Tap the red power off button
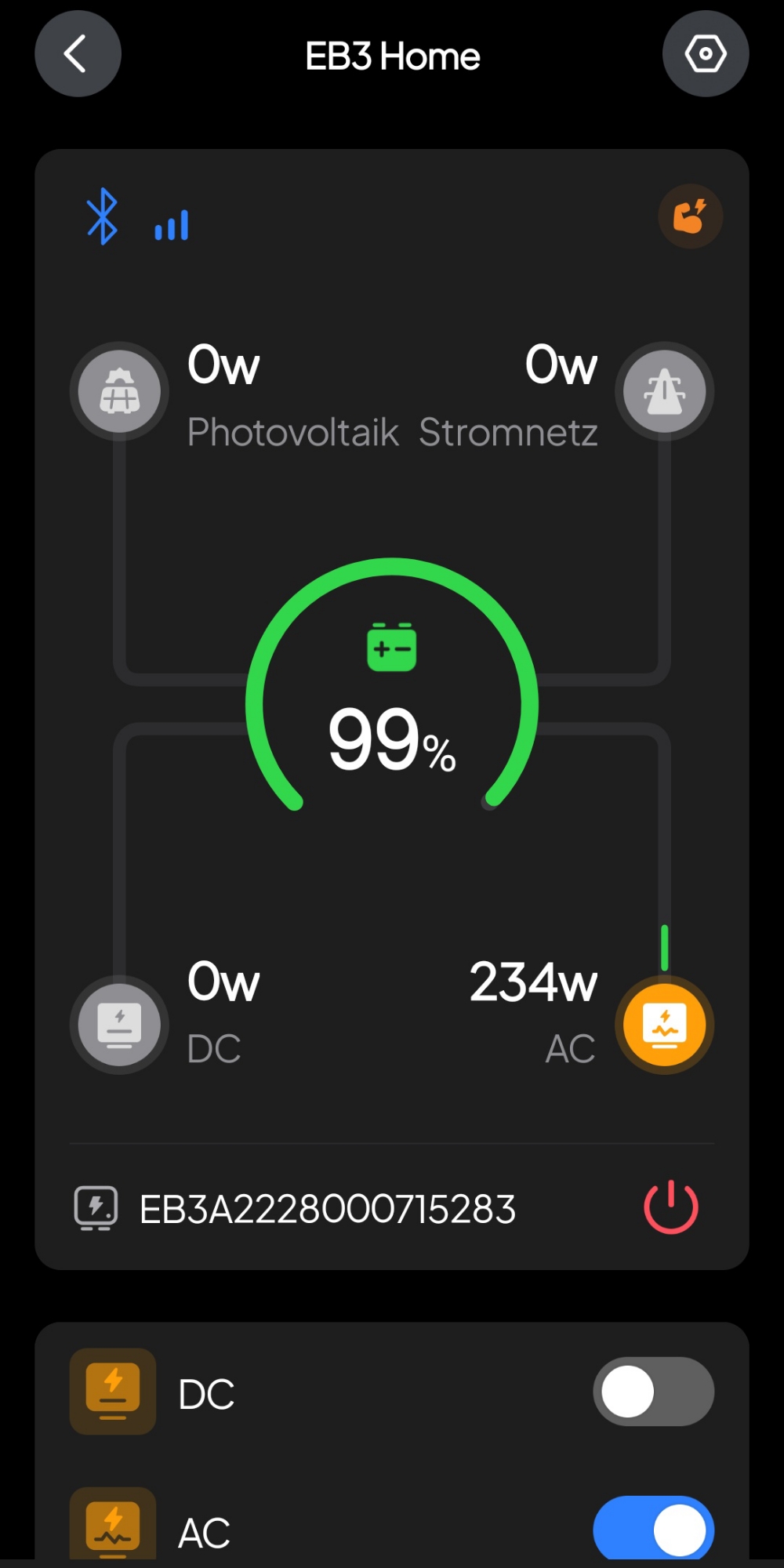Image resolution: width=784 pixels, height=1568 pixels. click(x=671, y=1207)
